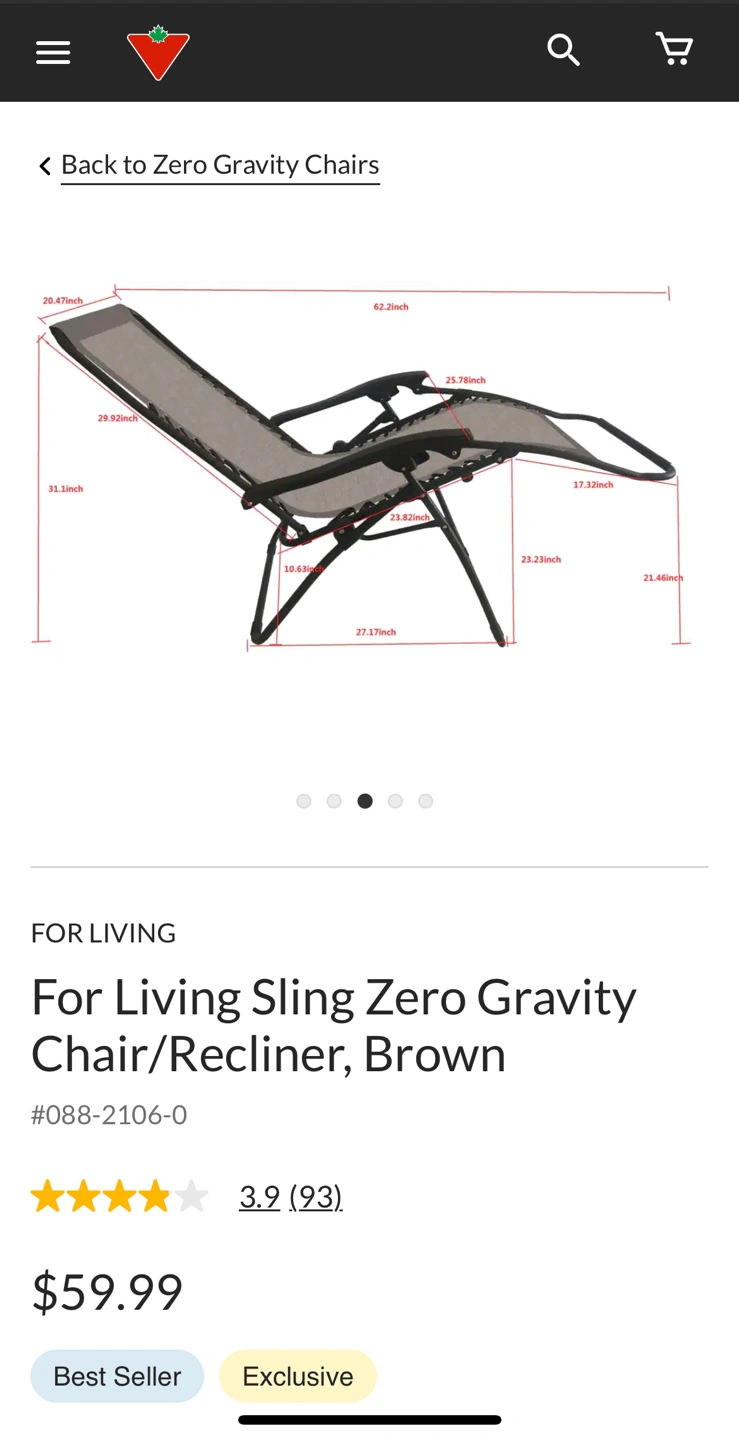Screen dimensions: 739x1440
Task: Tap the Canadian Tire logo
Action: tap(158, 53)
